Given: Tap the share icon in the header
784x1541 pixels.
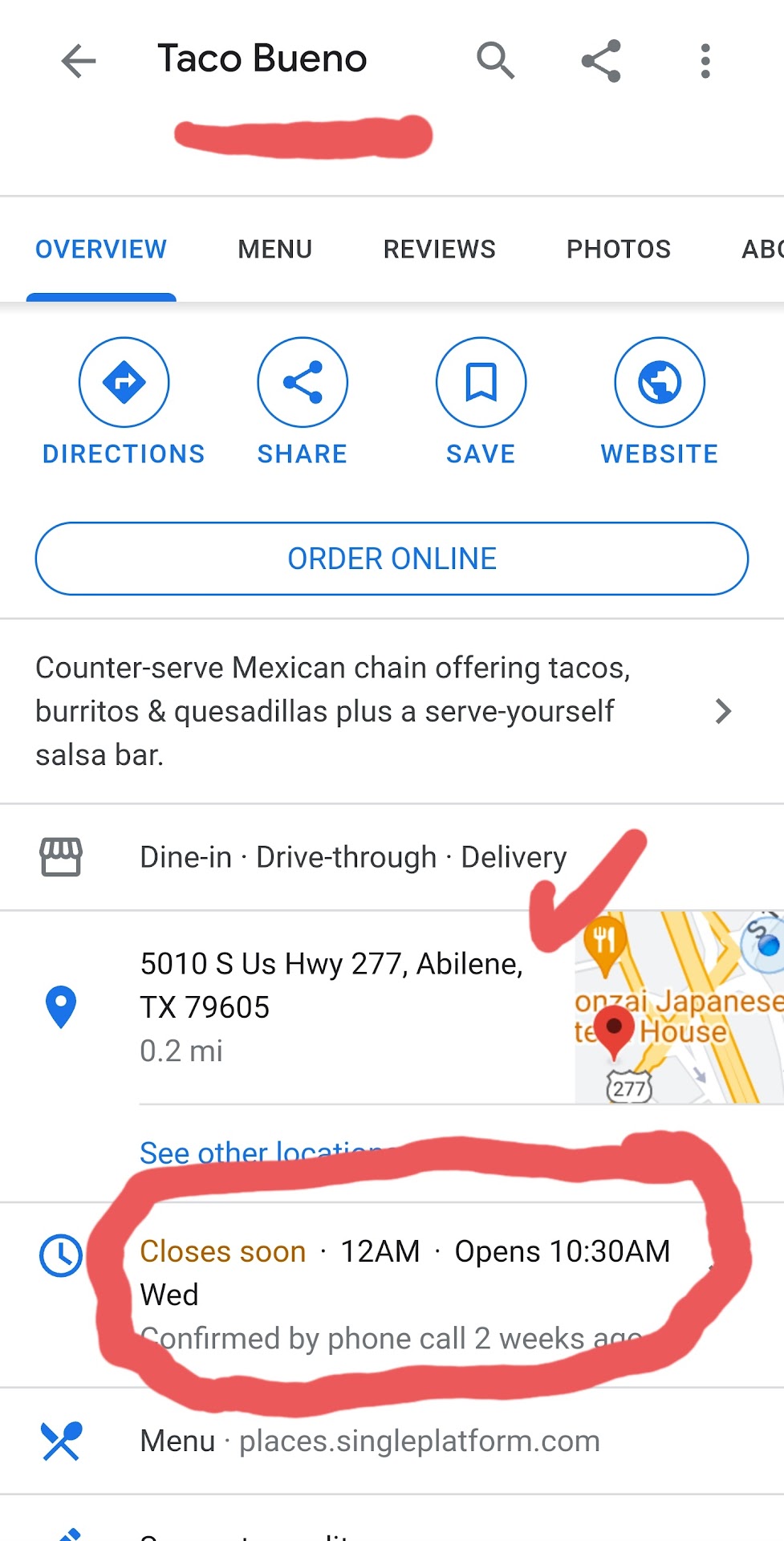Looking at the screenshot, I should point(601,61).
